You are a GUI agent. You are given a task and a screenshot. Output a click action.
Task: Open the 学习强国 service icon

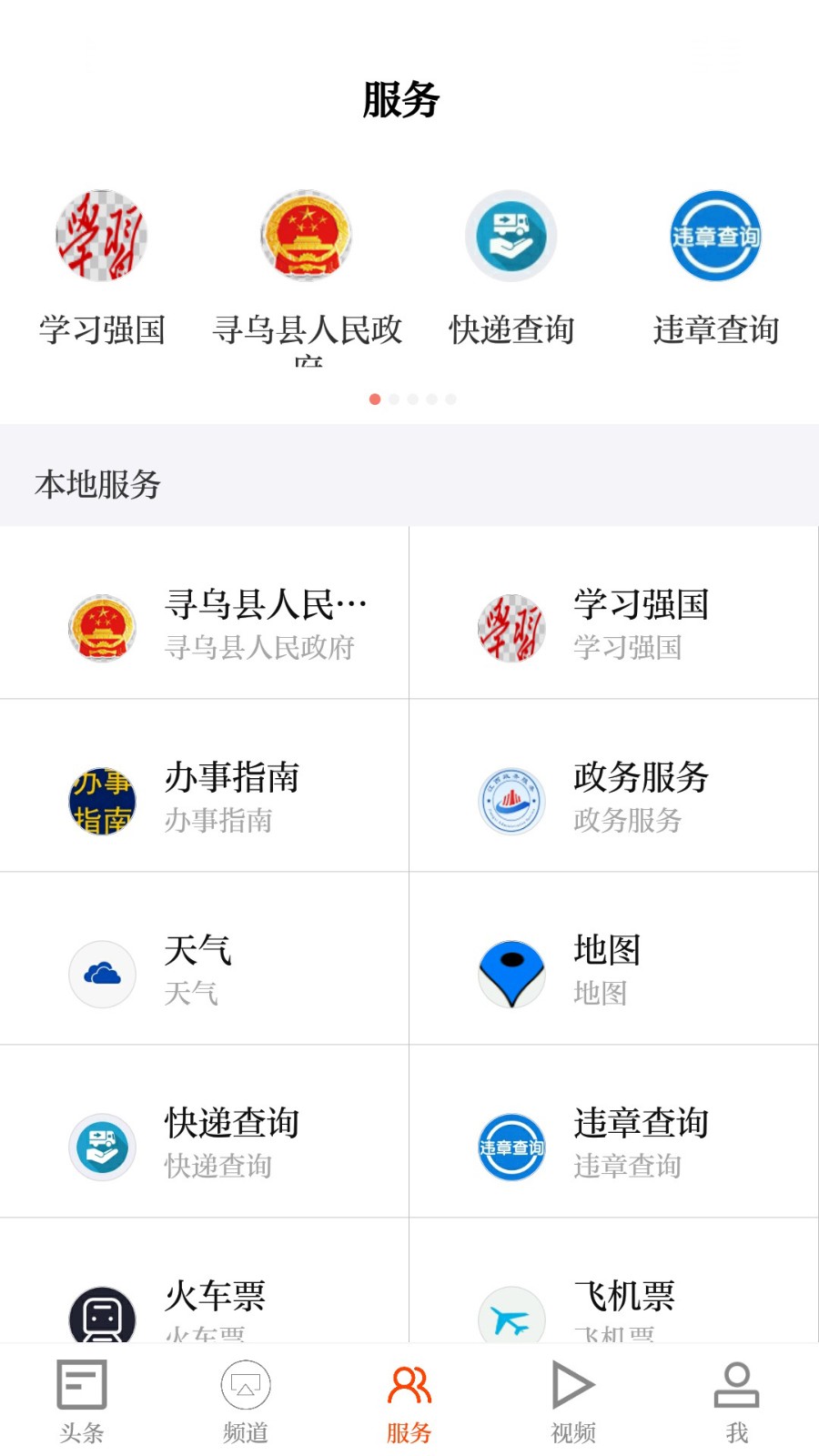click(x=101, y=235)
